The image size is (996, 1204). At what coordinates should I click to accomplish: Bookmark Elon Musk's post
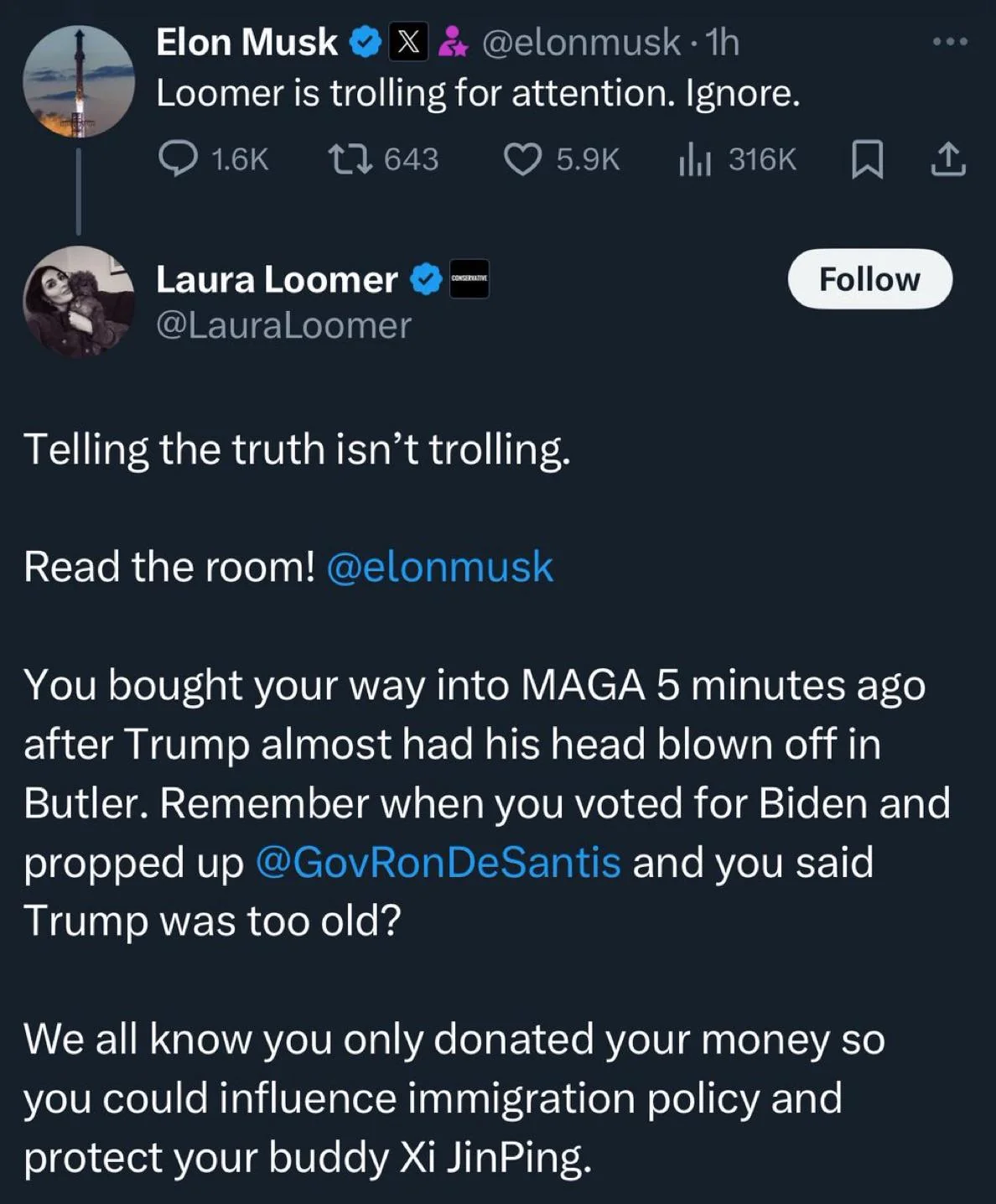click(x=867, y=159)
